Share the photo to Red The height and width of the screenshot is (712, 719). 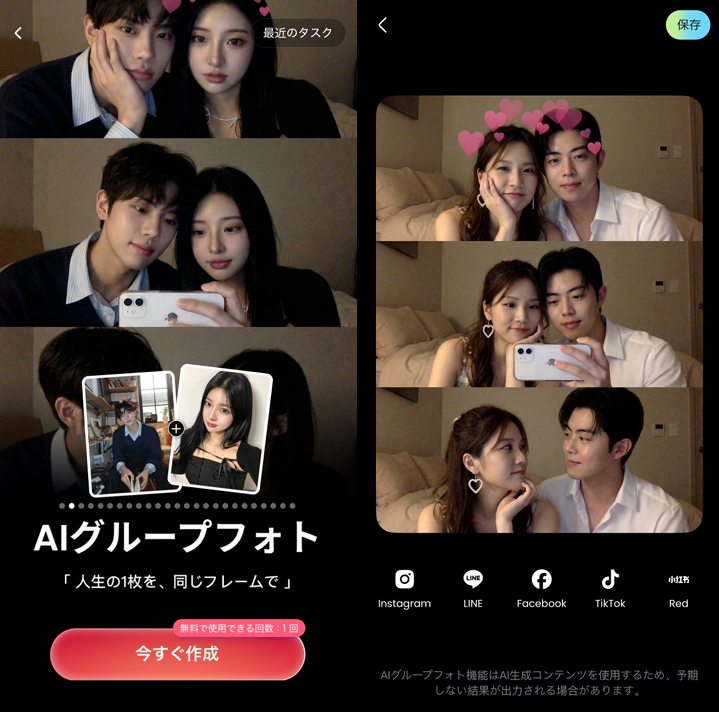pos(679,588)
